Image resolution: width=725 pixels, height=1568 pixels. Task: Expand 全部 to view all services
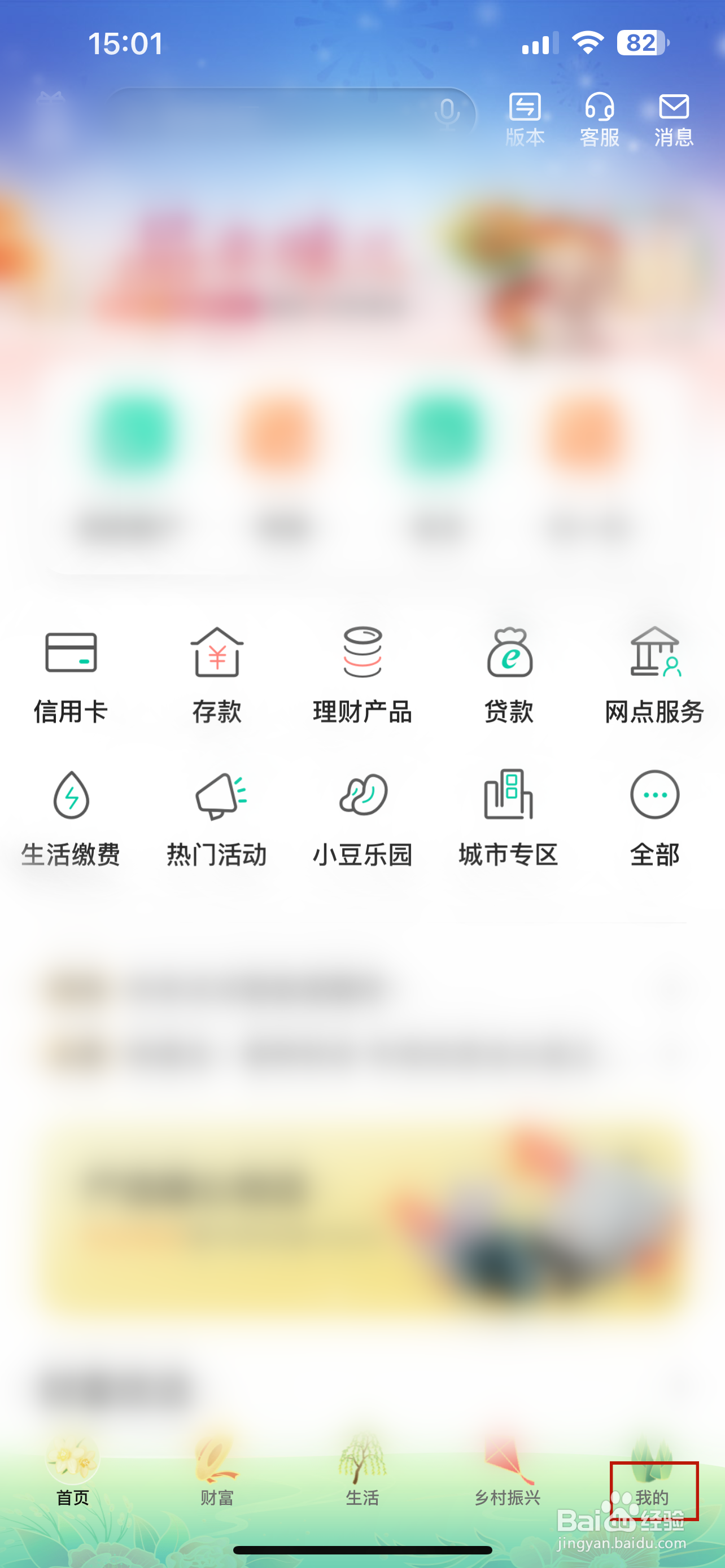coord(654,818)
